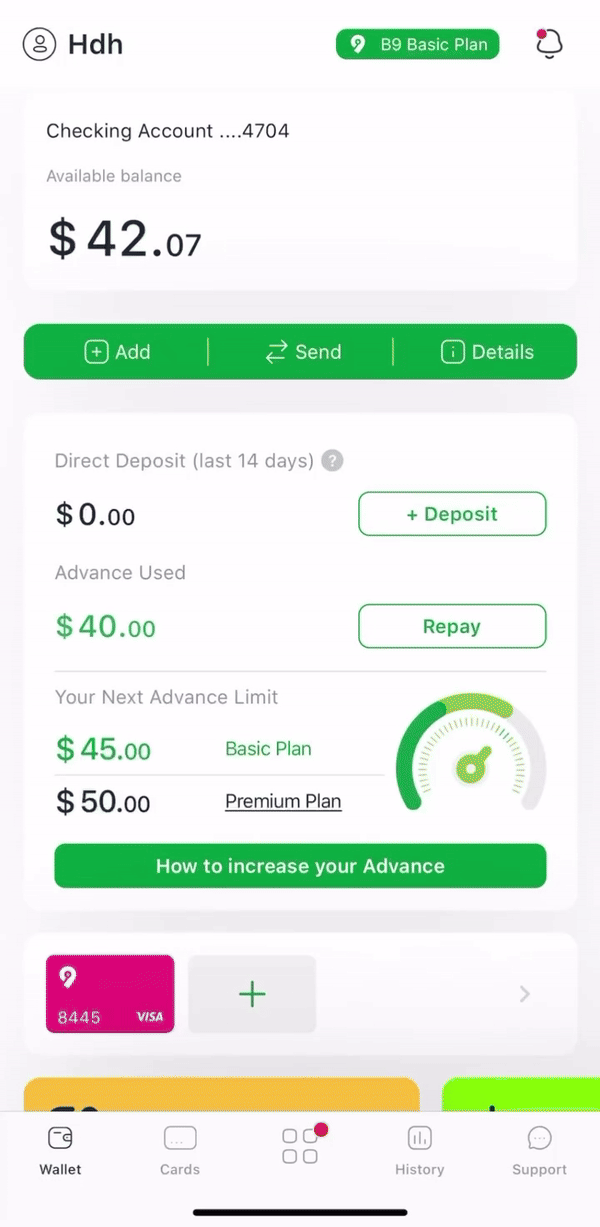Repay the used advance

coord(452,627)
